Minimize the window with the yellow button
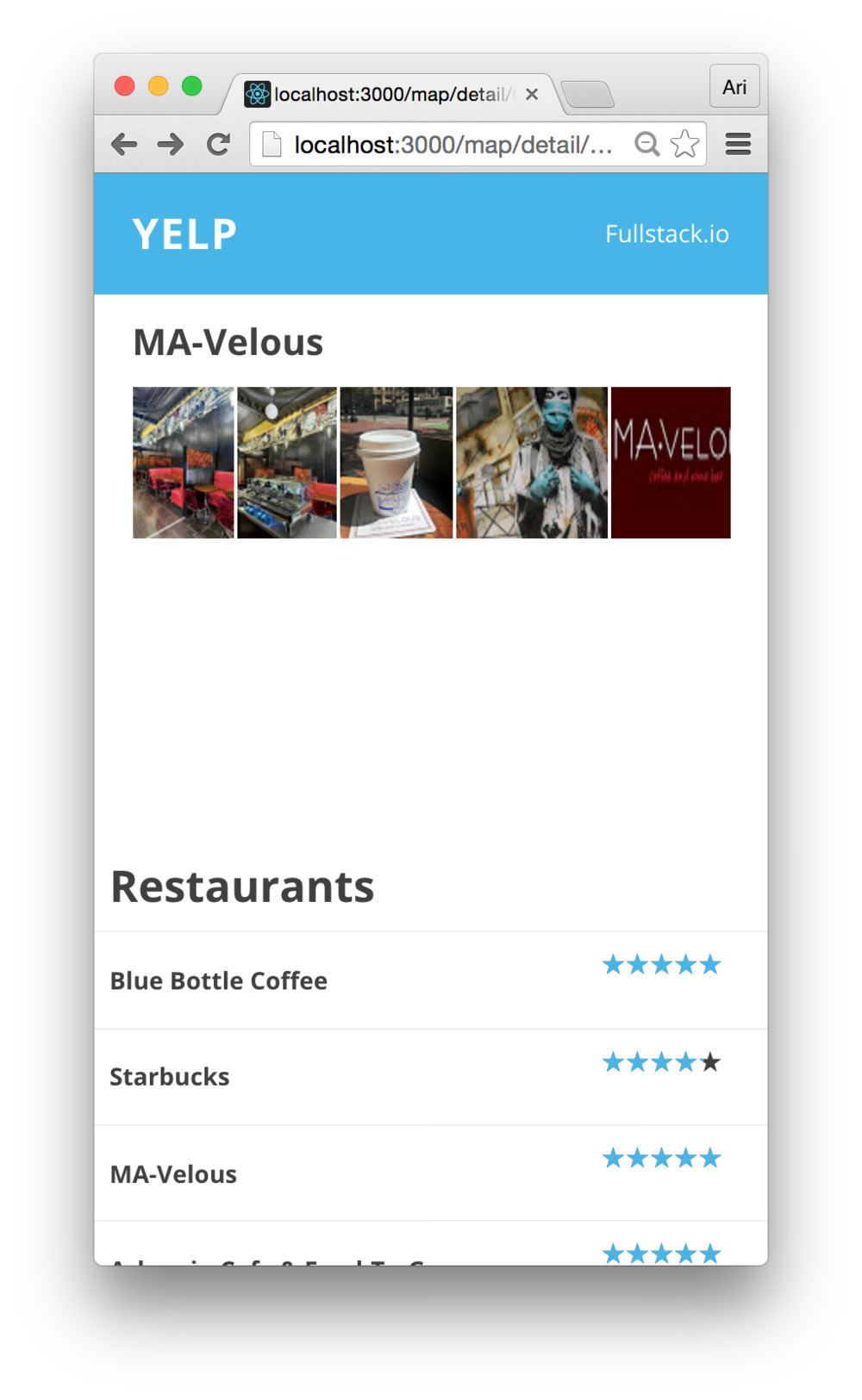862x1400 pixels. pos(159,86)
